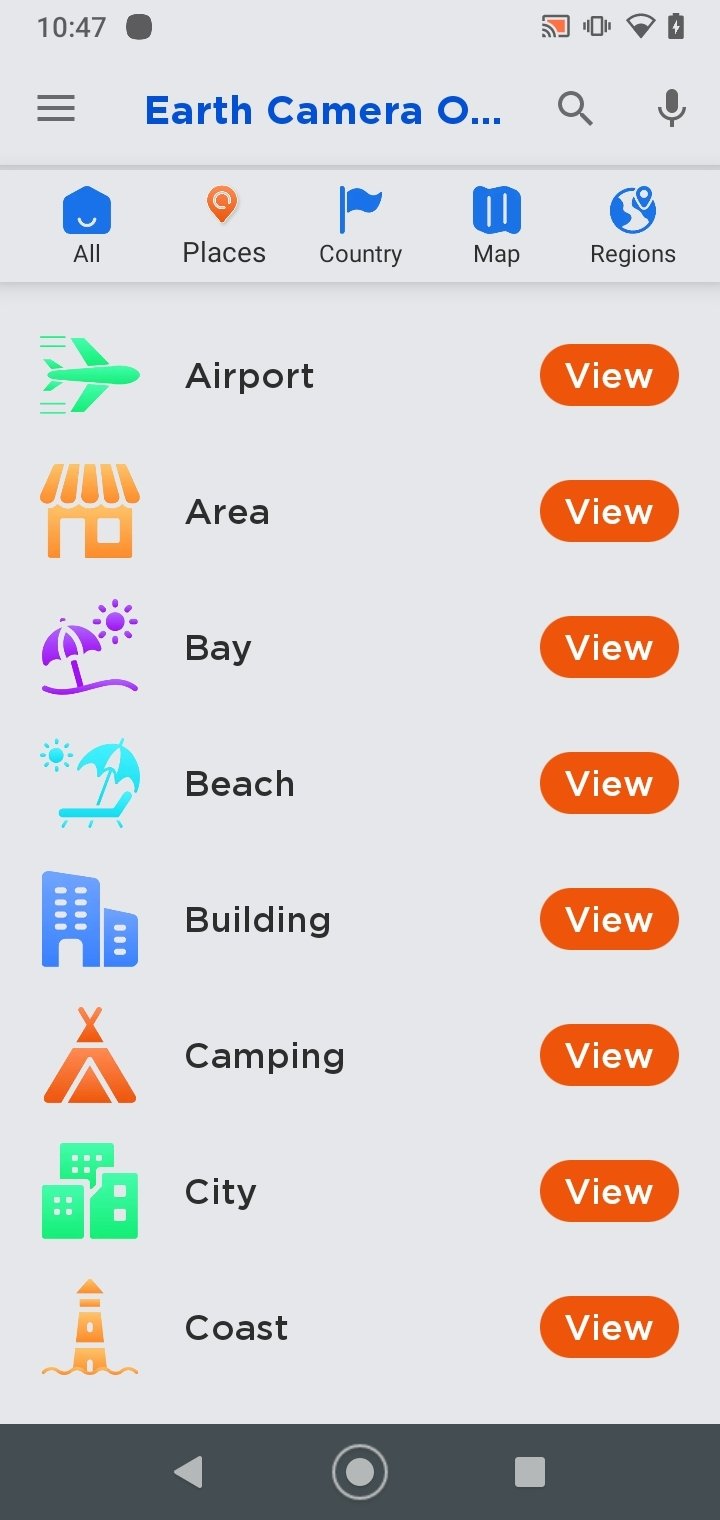
Task: View Bay cameras
Action: tap(609, 648)
